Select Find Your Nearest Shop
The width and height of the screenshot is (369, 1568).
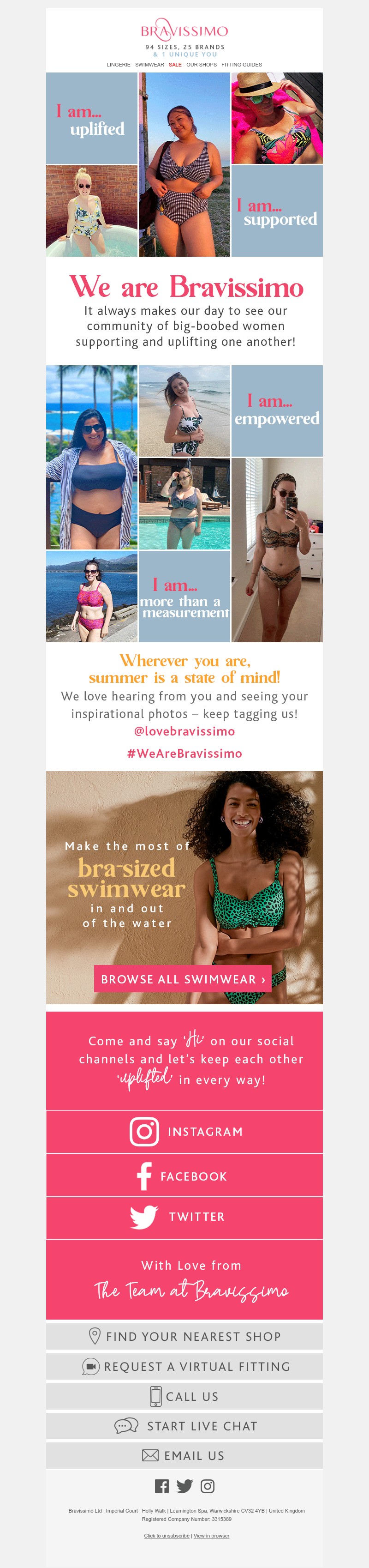click(185, 1336)
